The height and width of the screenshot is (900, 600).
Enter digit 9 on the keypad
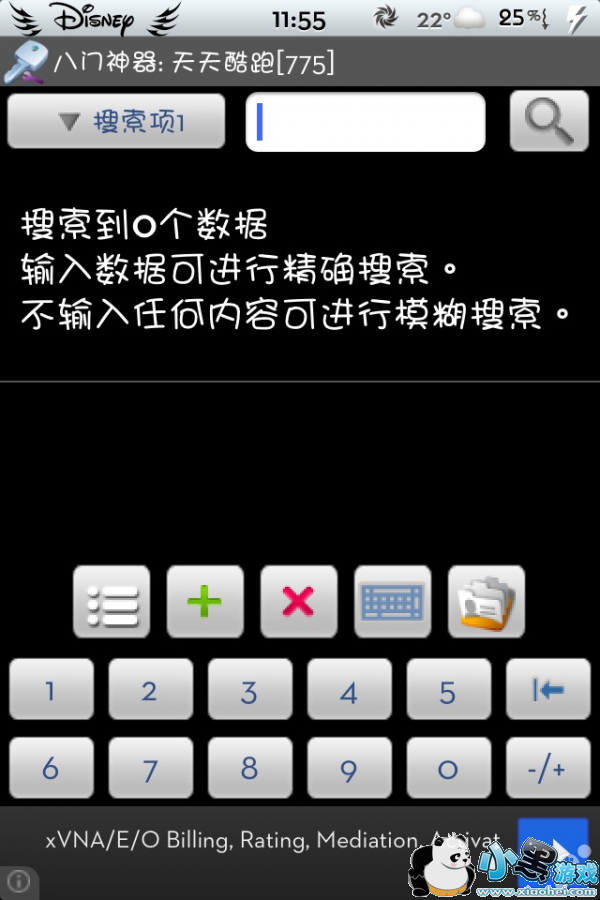click(x=349, y=768)
